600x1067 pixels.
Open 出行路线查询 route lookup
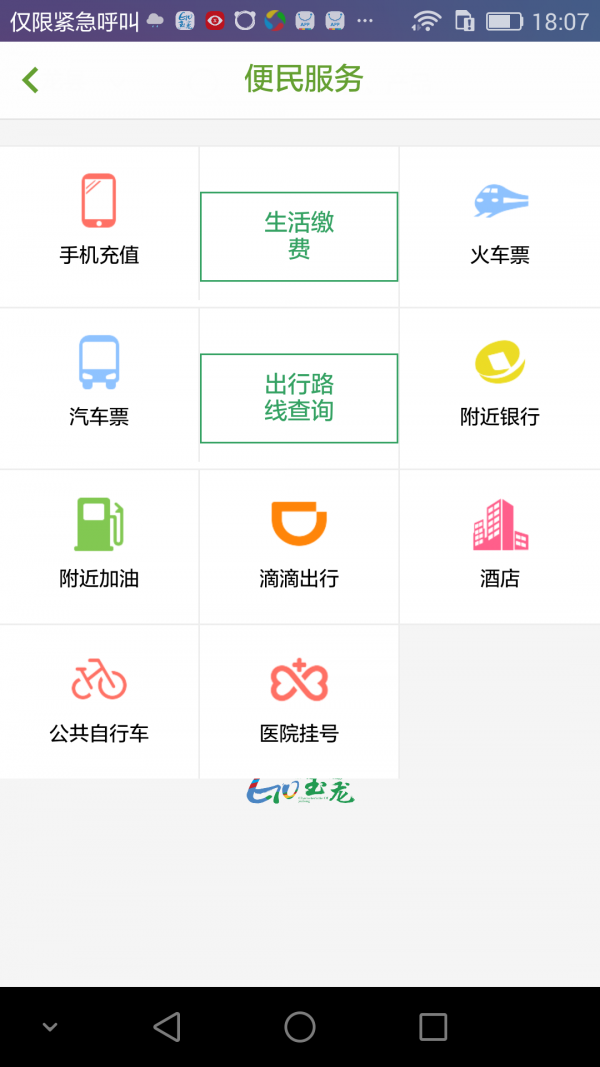click(299, 398)
